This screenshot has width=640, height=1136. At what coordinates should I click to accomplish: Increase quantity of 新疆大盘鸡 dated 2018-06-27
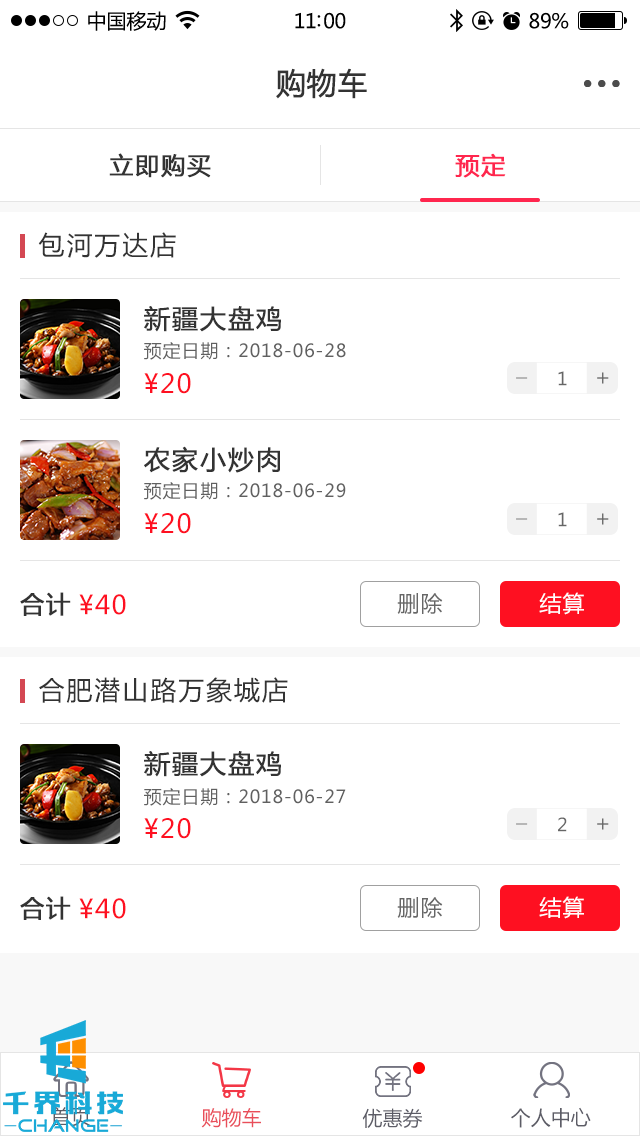pos(603,825)
